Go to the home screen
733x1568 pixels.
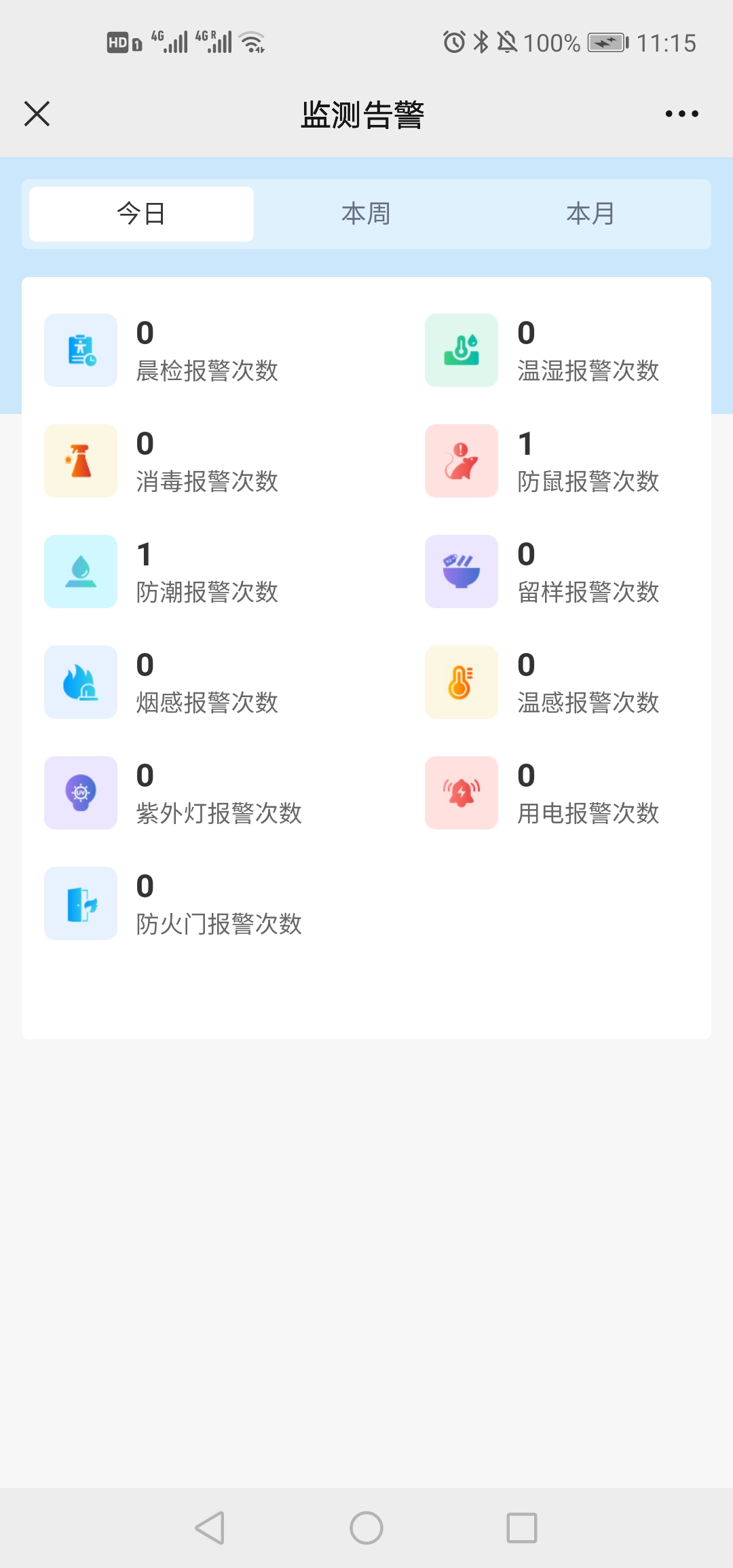pos(366,1528)
